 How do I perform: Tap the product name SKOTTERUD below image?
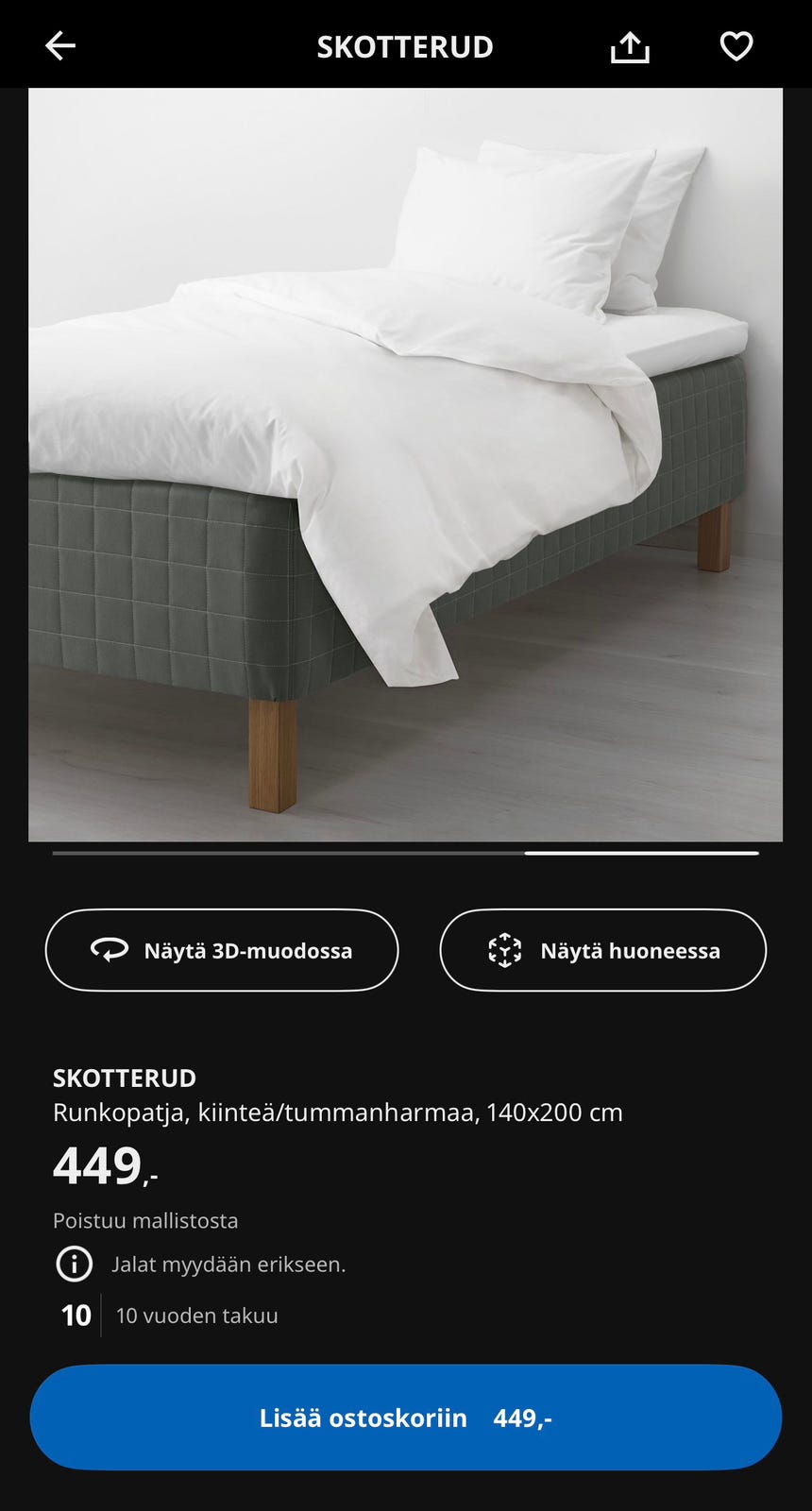[124, 1078]
